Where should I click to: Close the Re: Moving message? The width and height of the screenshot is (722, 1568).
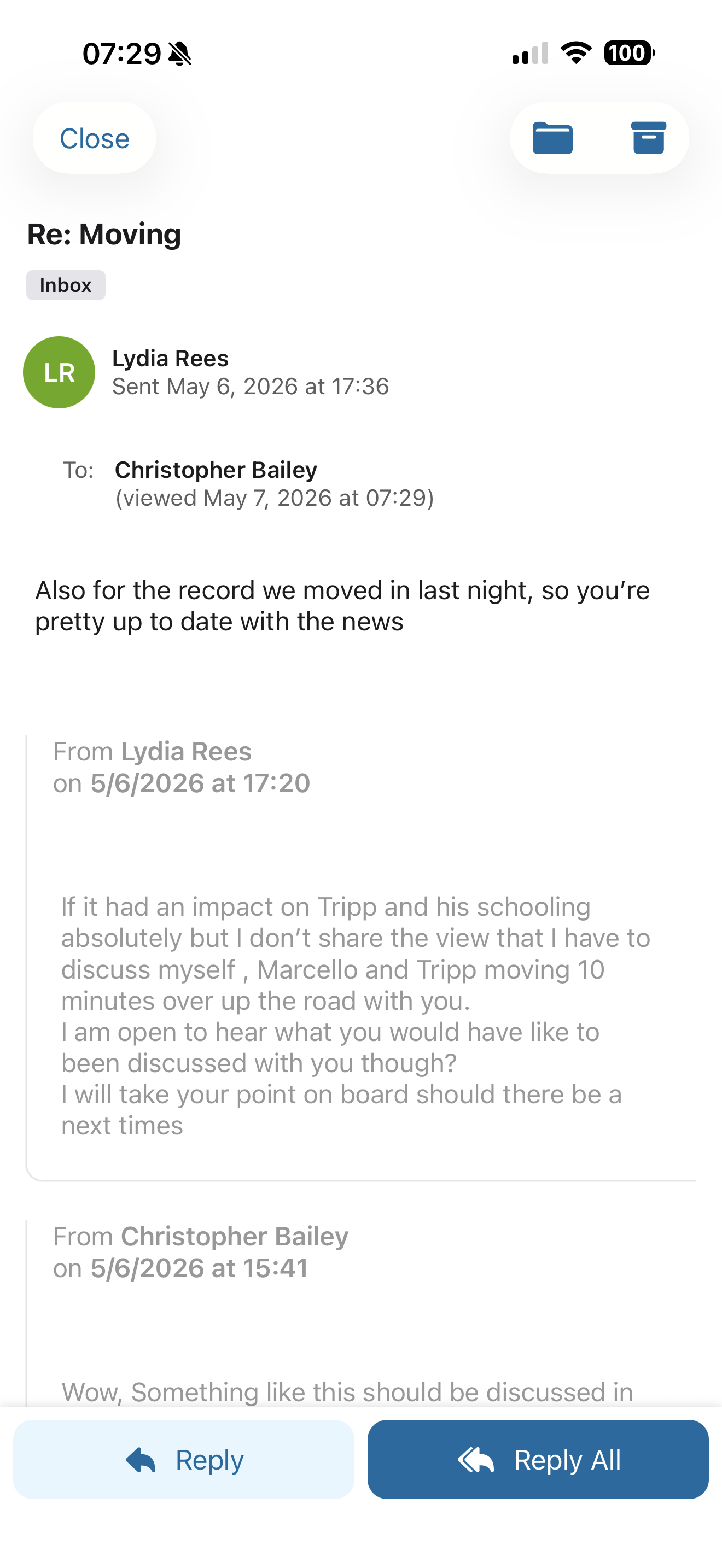pyautogui.click(x=95, y=138)
